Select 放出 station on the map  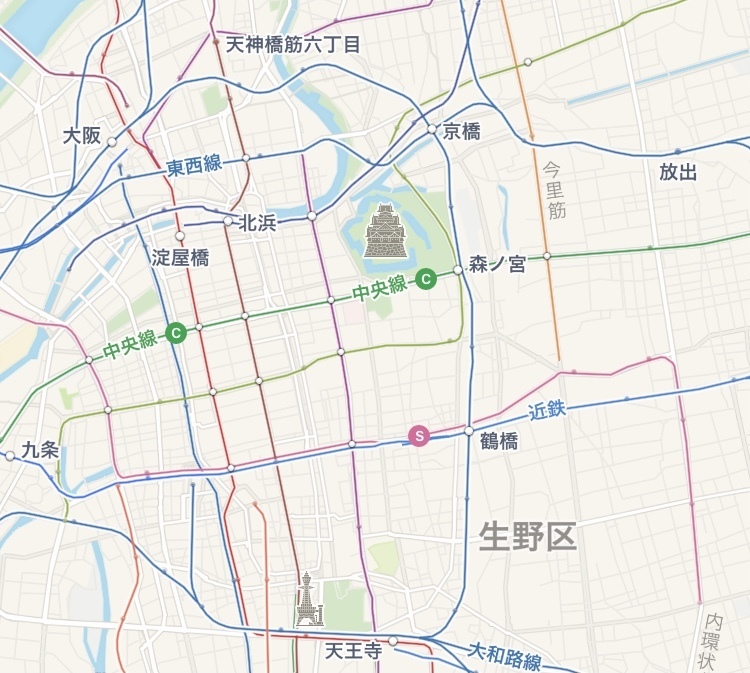[677, 172]
